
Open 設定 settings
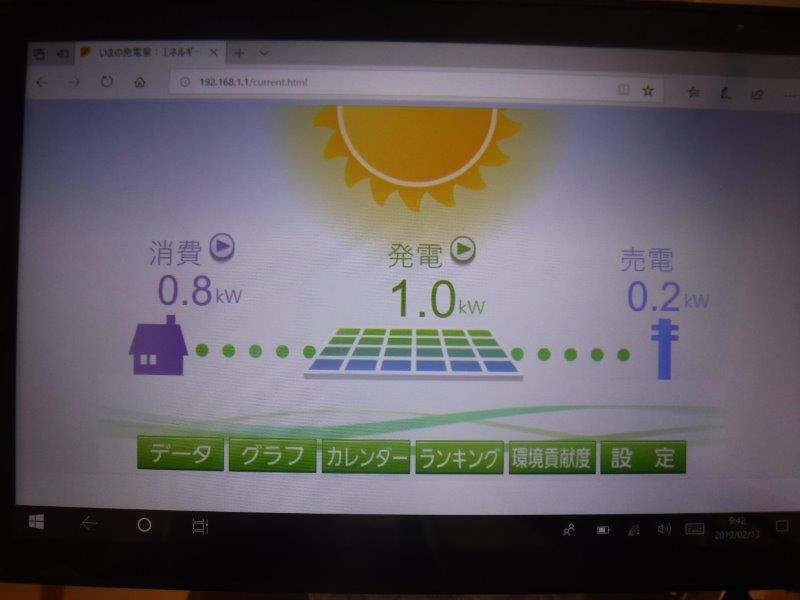[x=643, y=458]
